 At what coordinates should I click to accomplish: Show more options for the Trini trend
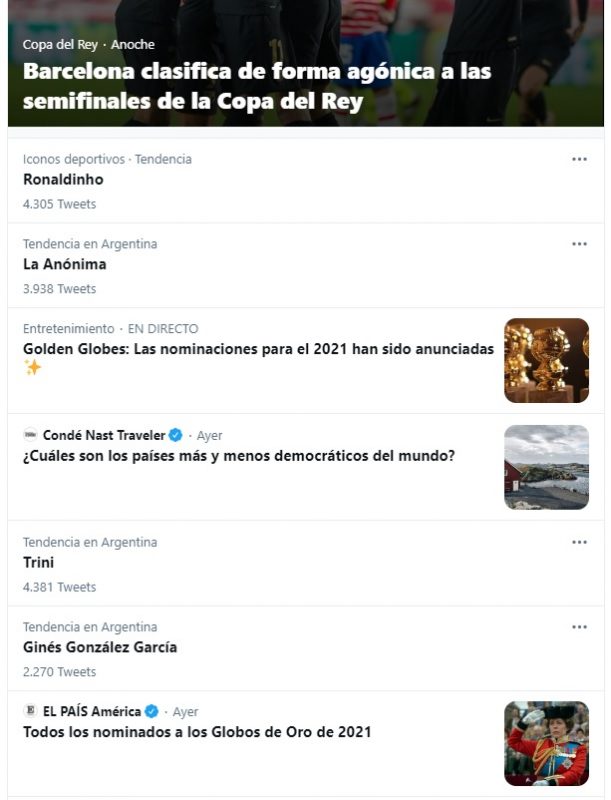579,542
